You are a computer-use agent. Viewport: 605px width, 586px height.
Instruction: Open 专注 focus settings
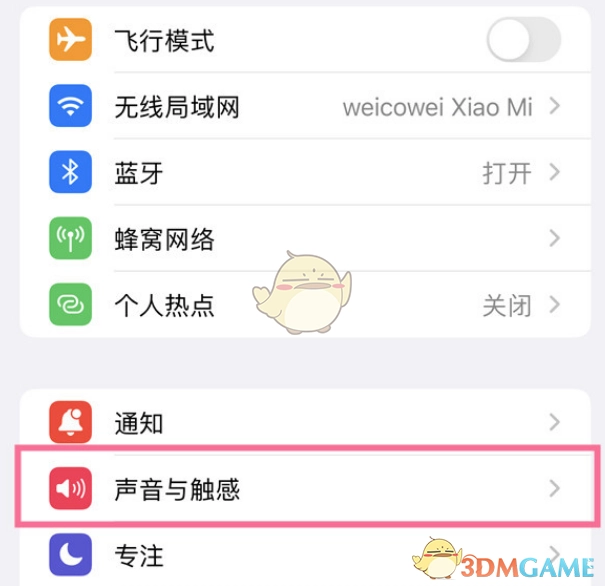[x=300, y=554]
